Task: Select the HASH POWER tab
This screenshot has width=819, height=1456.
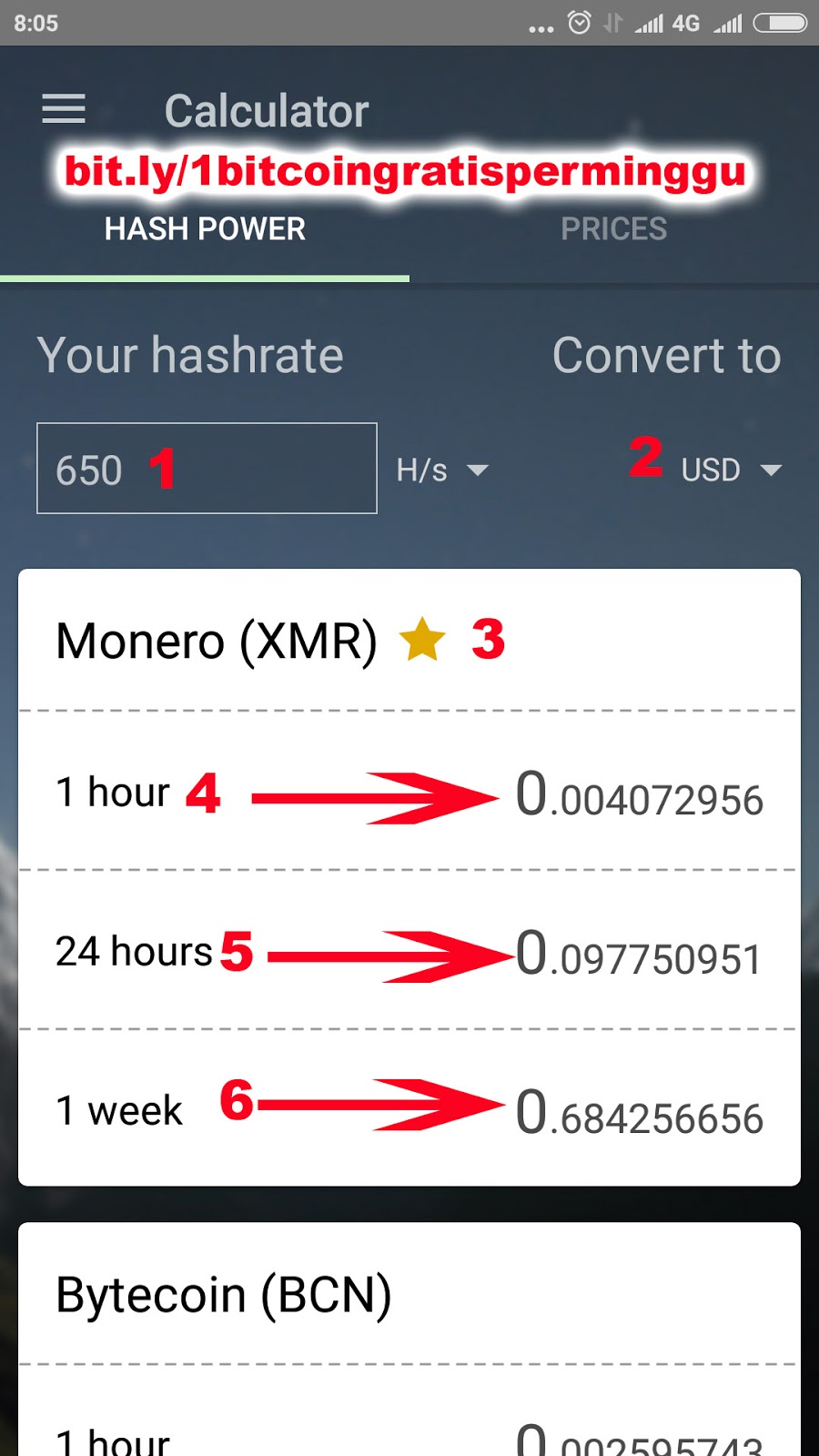Action: [x=205, y=229]
